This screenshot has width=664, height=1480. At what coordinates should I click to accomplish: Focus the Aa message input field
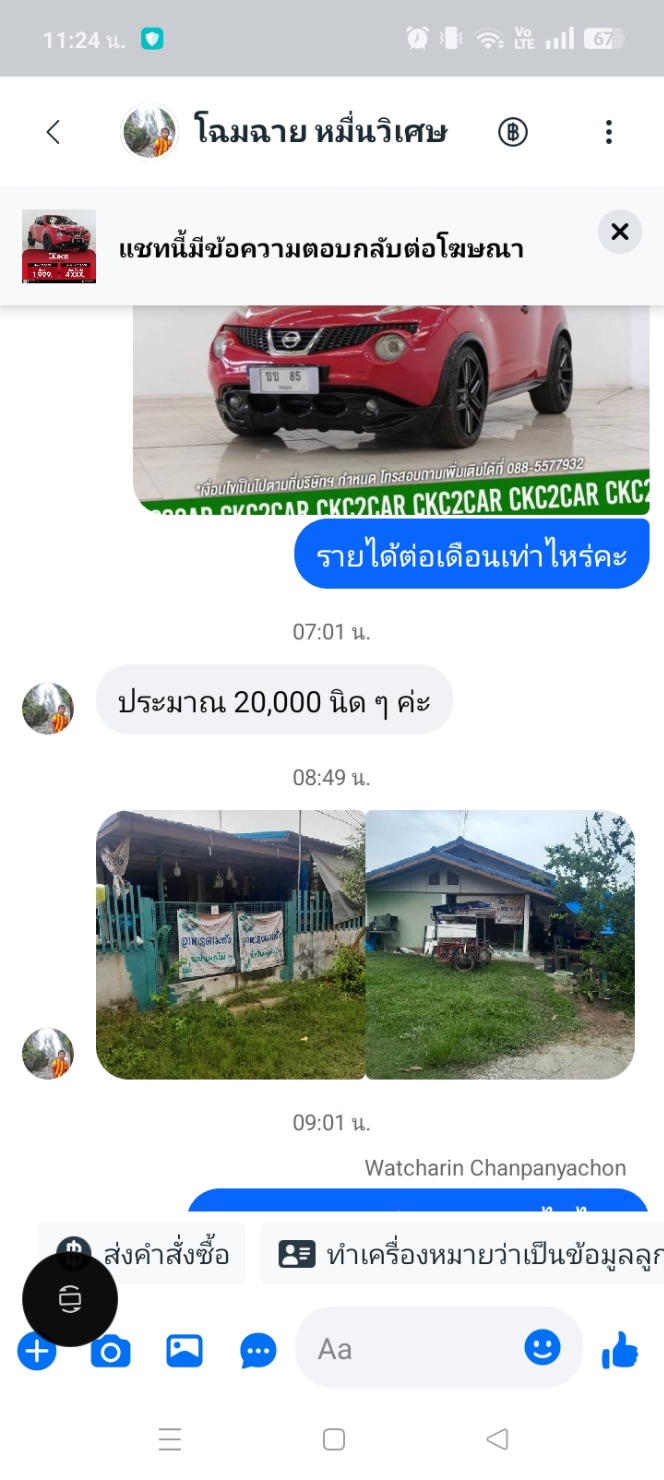click(x=410, y=1349)
